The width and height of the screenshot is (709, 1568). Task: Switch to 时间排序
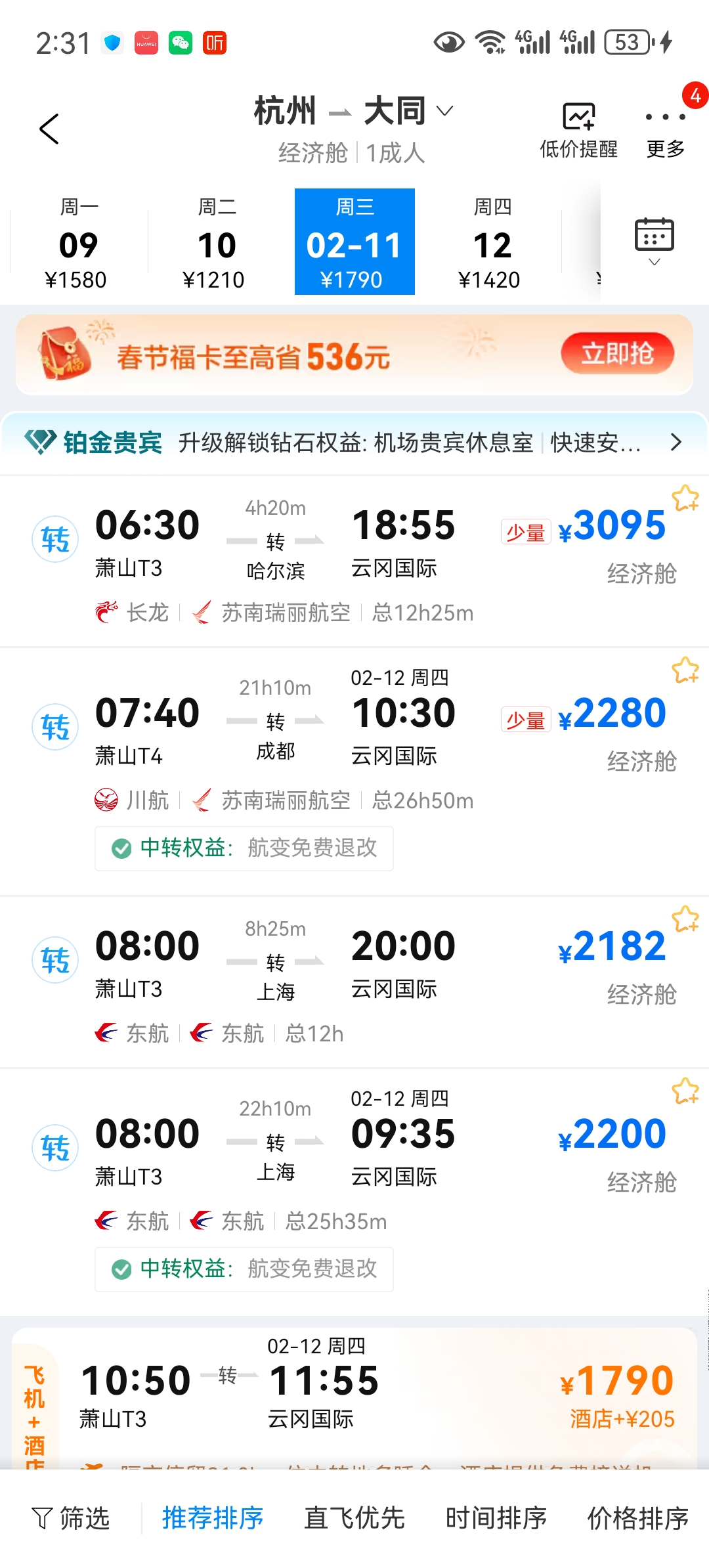pos(496,1518)
